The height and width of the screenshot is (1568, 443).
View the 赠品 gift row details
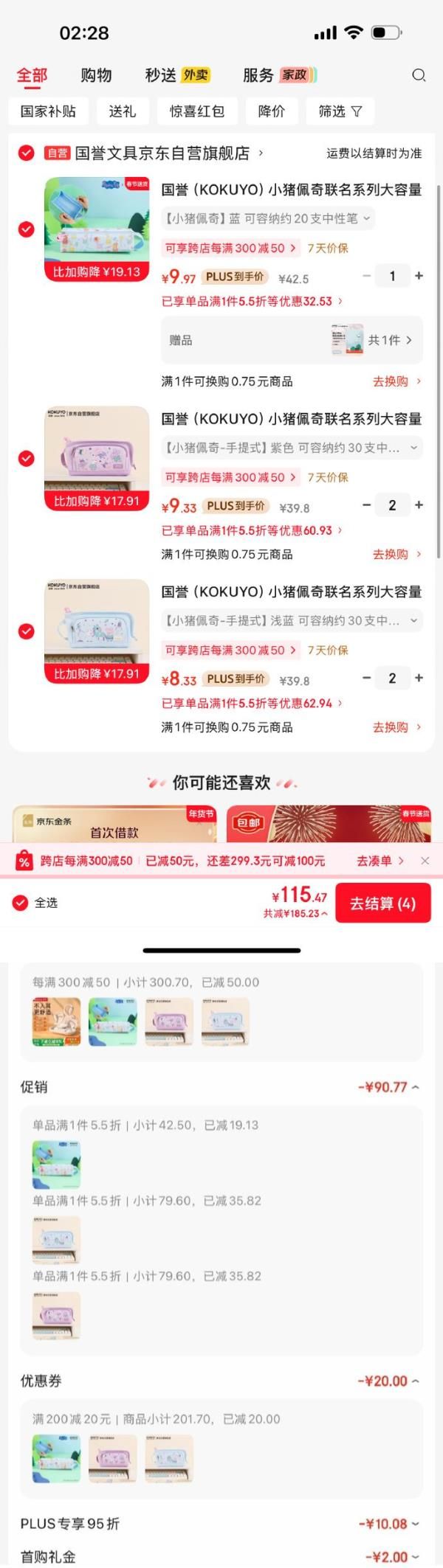point(292,340)
